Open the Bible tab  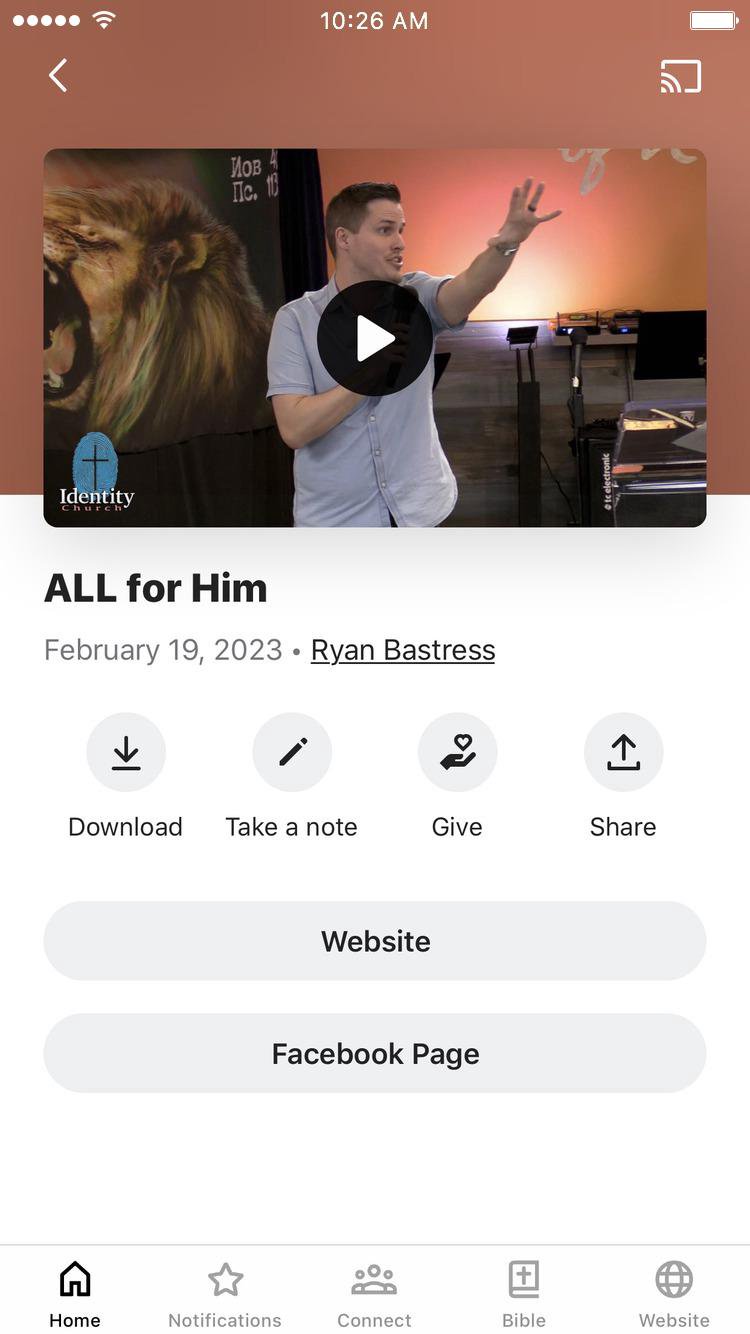(524, 1293)
